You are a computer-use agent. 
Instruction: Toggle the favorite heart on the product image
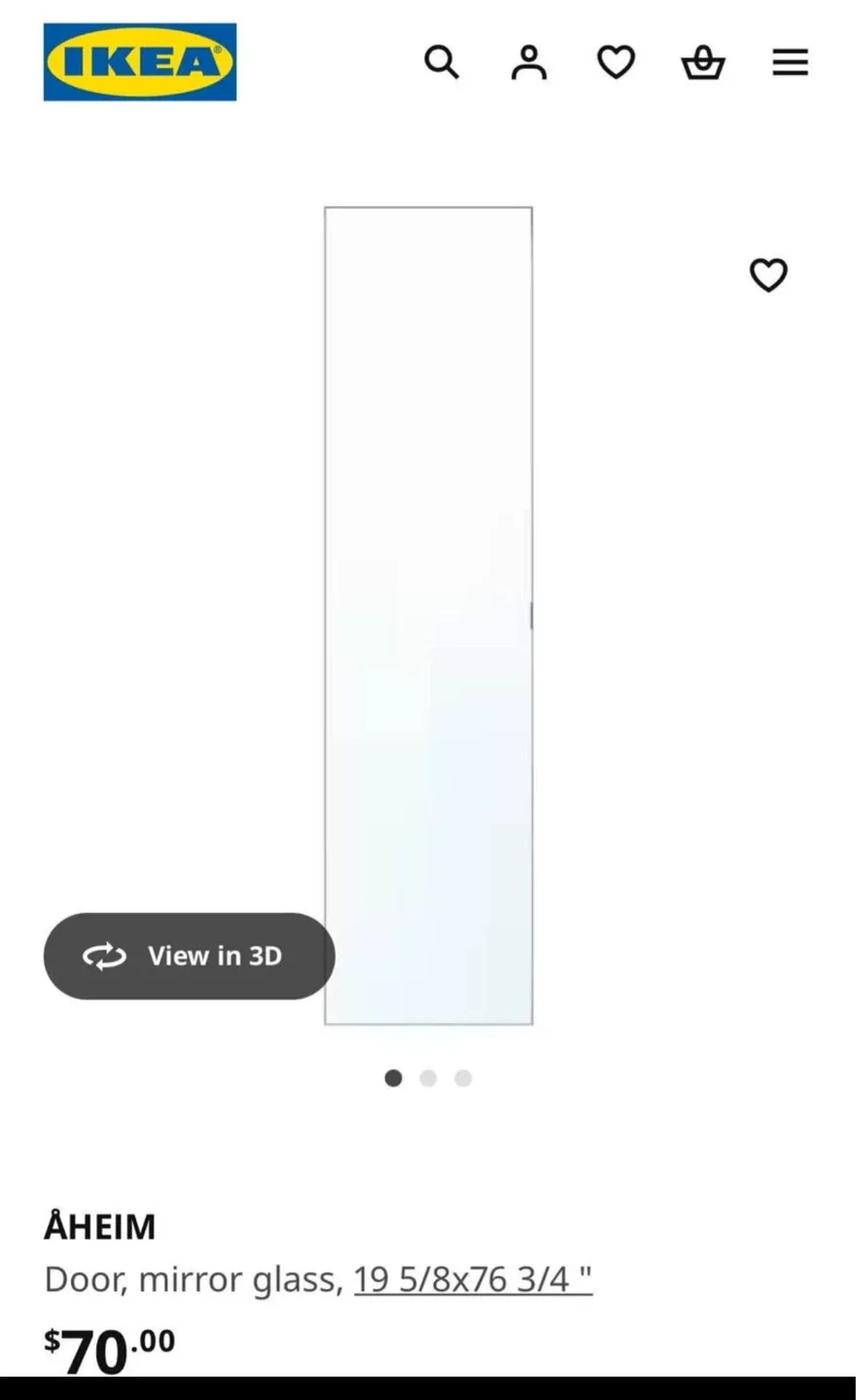pyautogui.click(x=768, y=275)
